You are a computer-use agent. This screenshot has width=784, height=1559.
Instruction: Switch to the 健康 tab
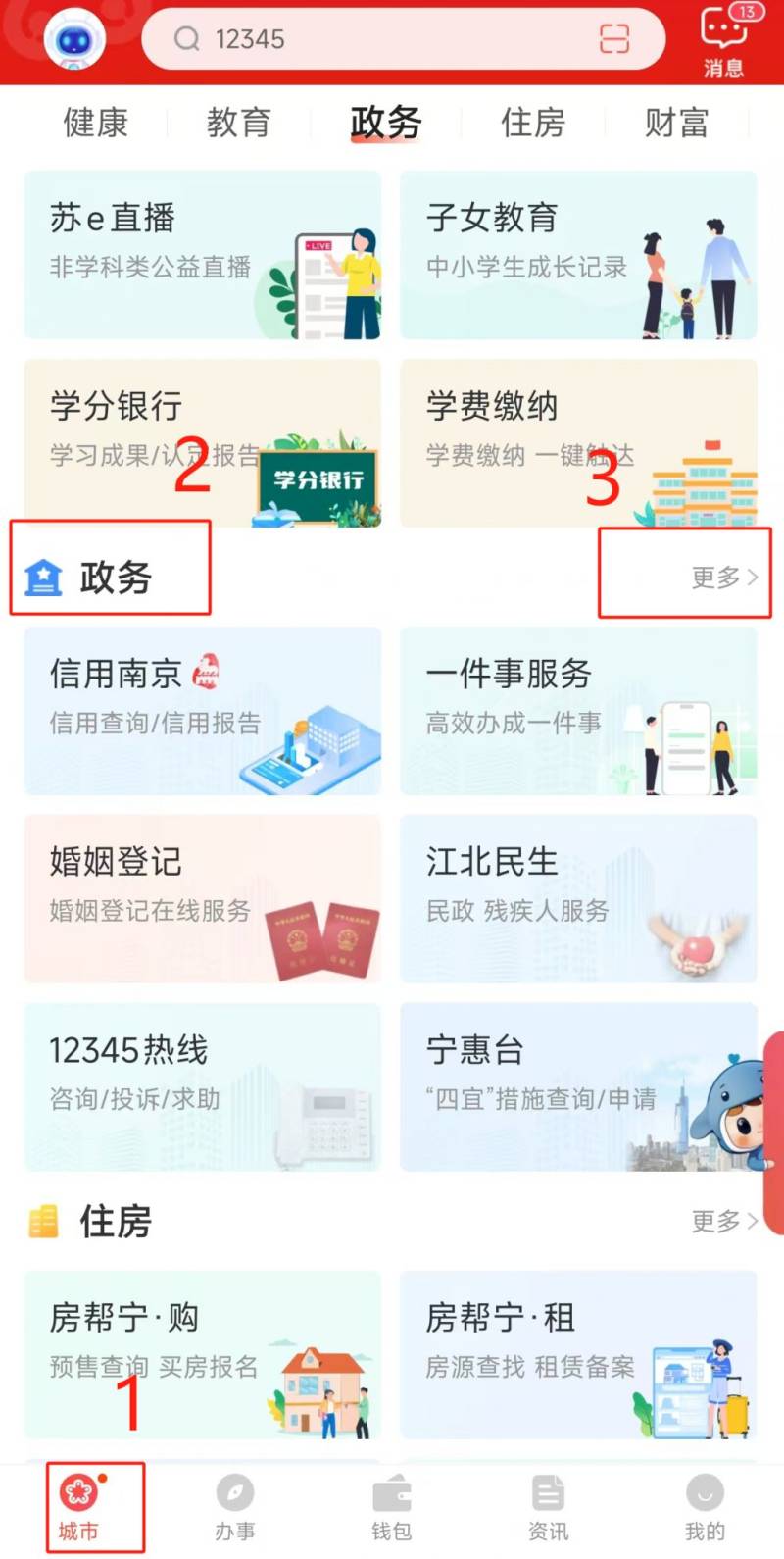coord(95,124)
